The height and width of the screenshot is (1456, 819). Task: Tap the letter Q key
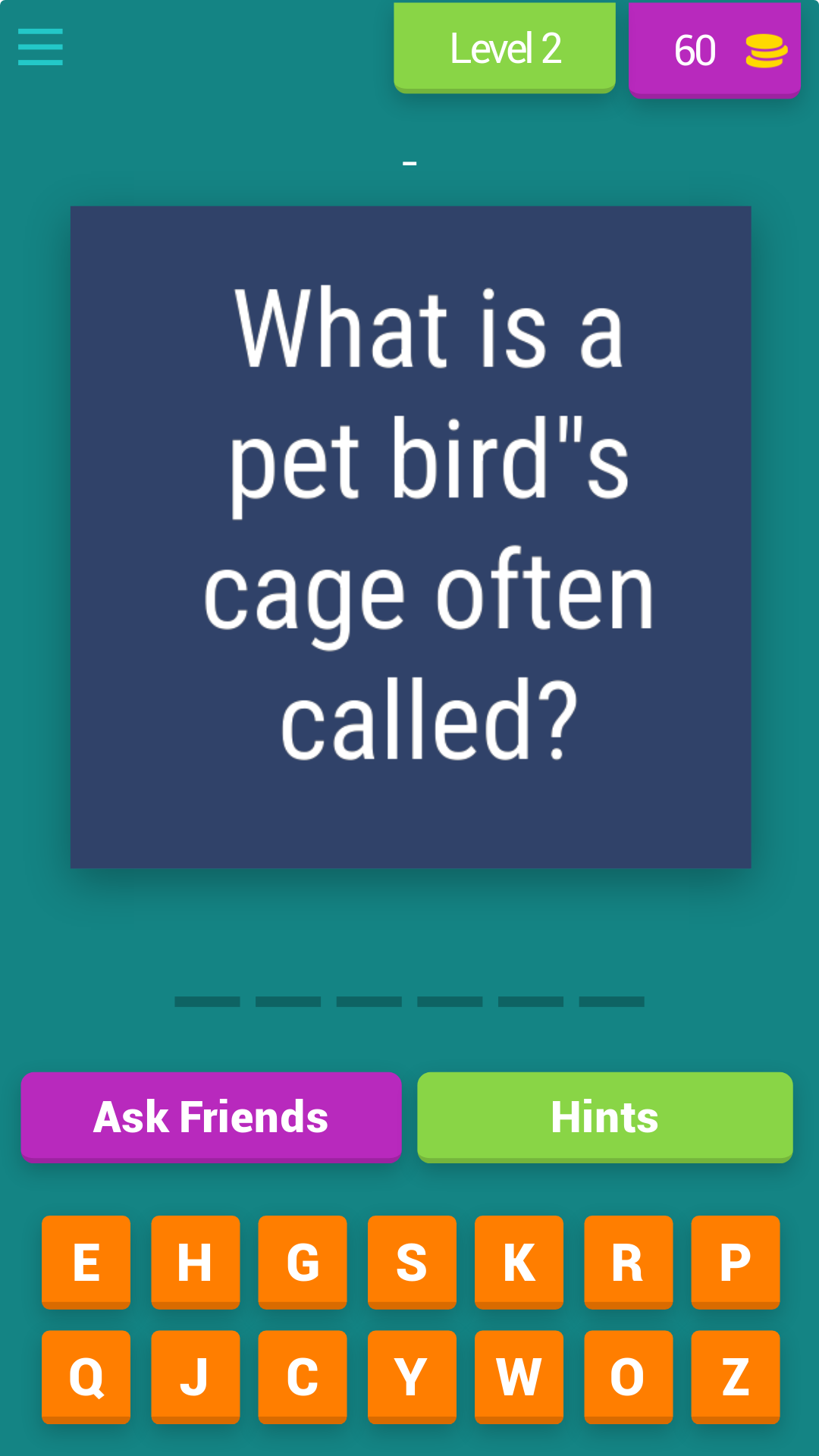click(x=86, y=1376)
